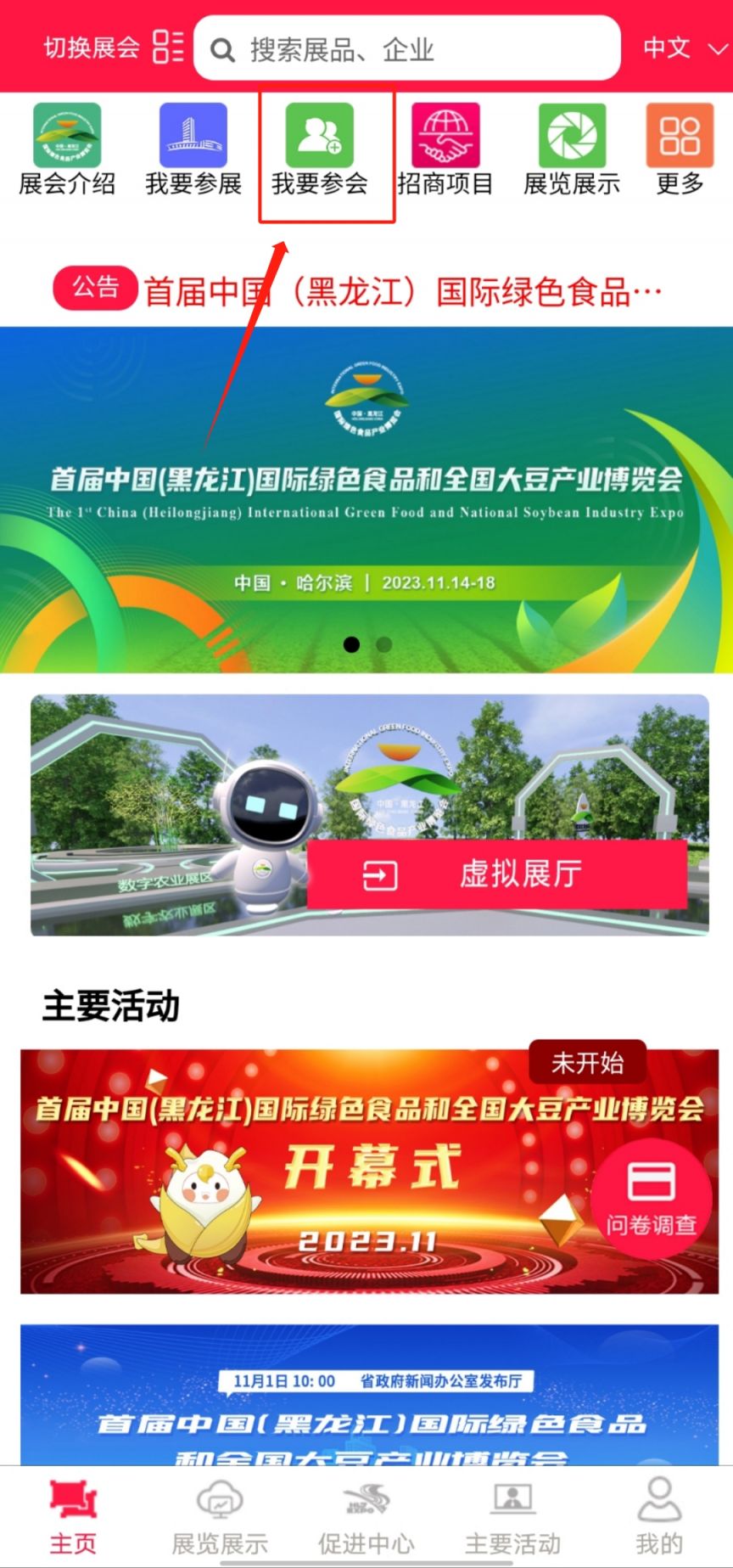Select 我要参会 to register attendance

click(x=320, y=150)
